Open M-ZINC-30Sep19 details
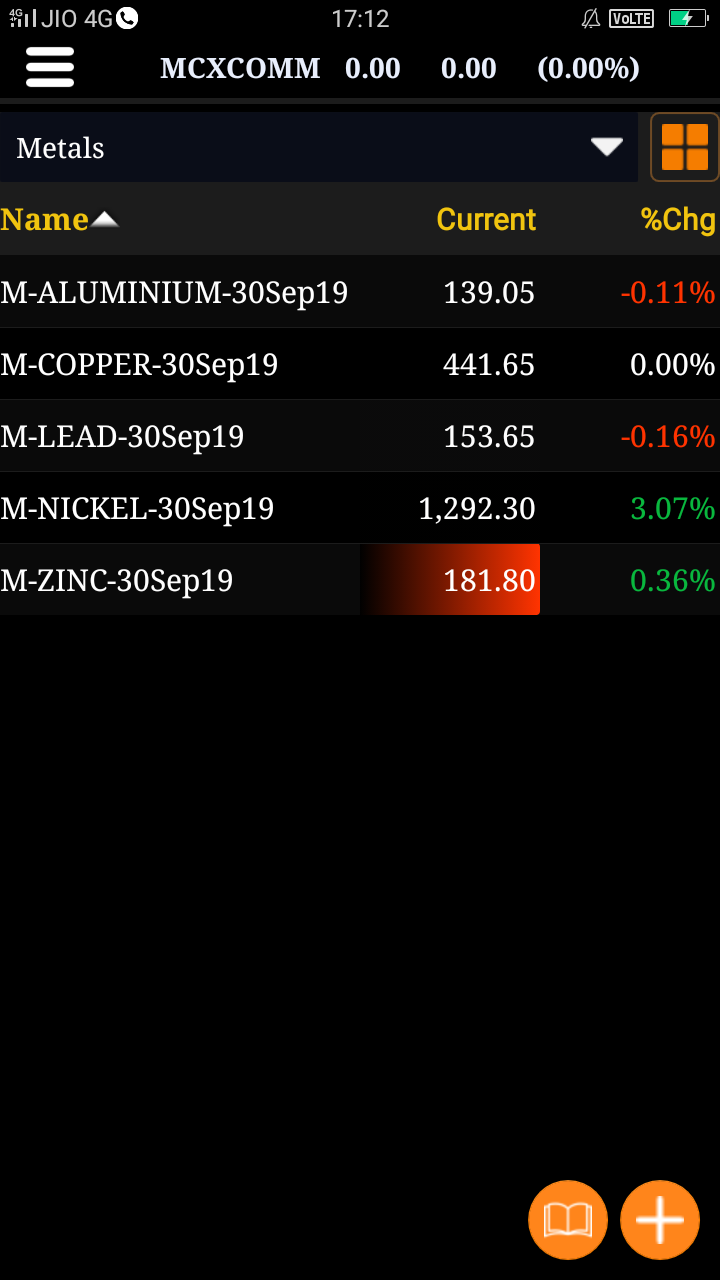Viewport: 720px width, 1280px height. 117,580
